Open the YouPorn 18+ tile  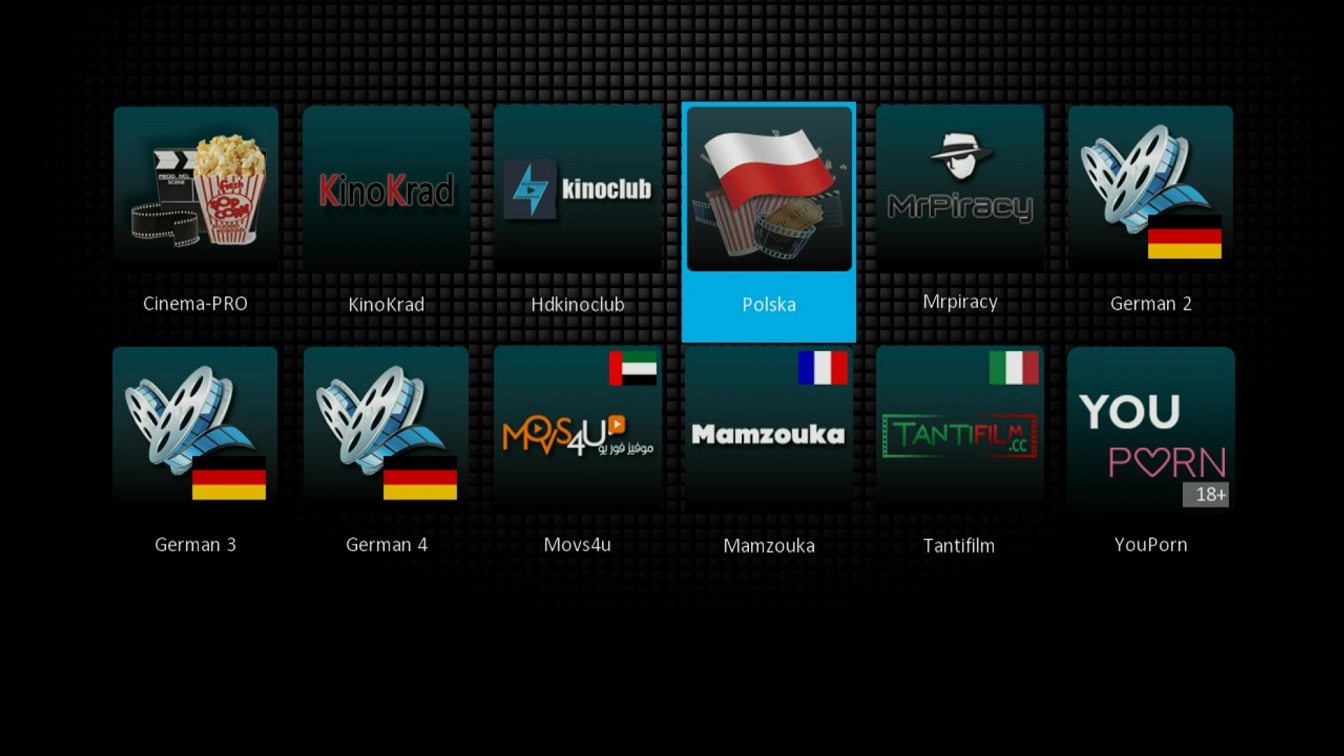point(1150,430)
